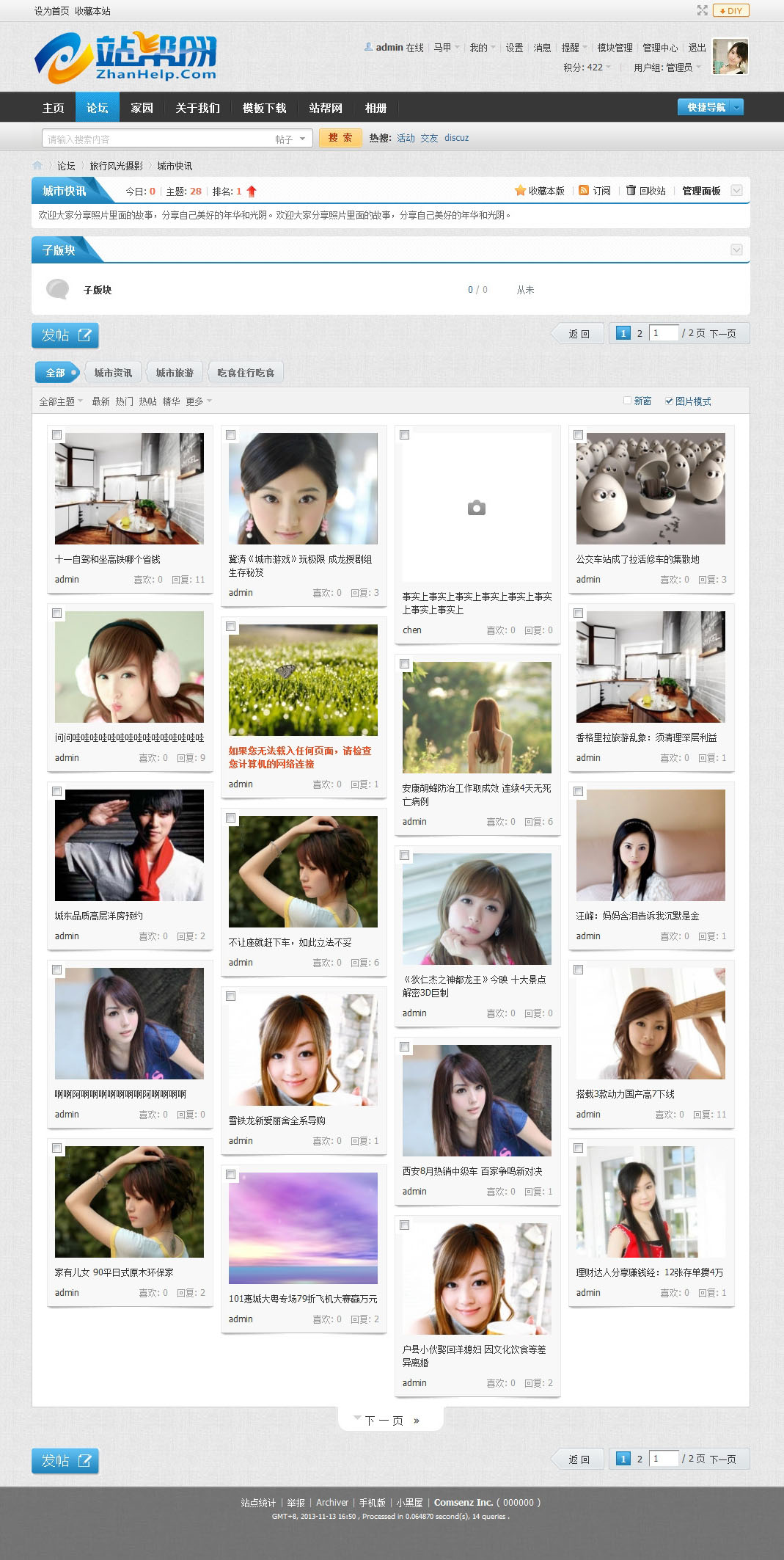Create a post with the top 发帖 button
The image size is (784, 1560).
[65, 335]
